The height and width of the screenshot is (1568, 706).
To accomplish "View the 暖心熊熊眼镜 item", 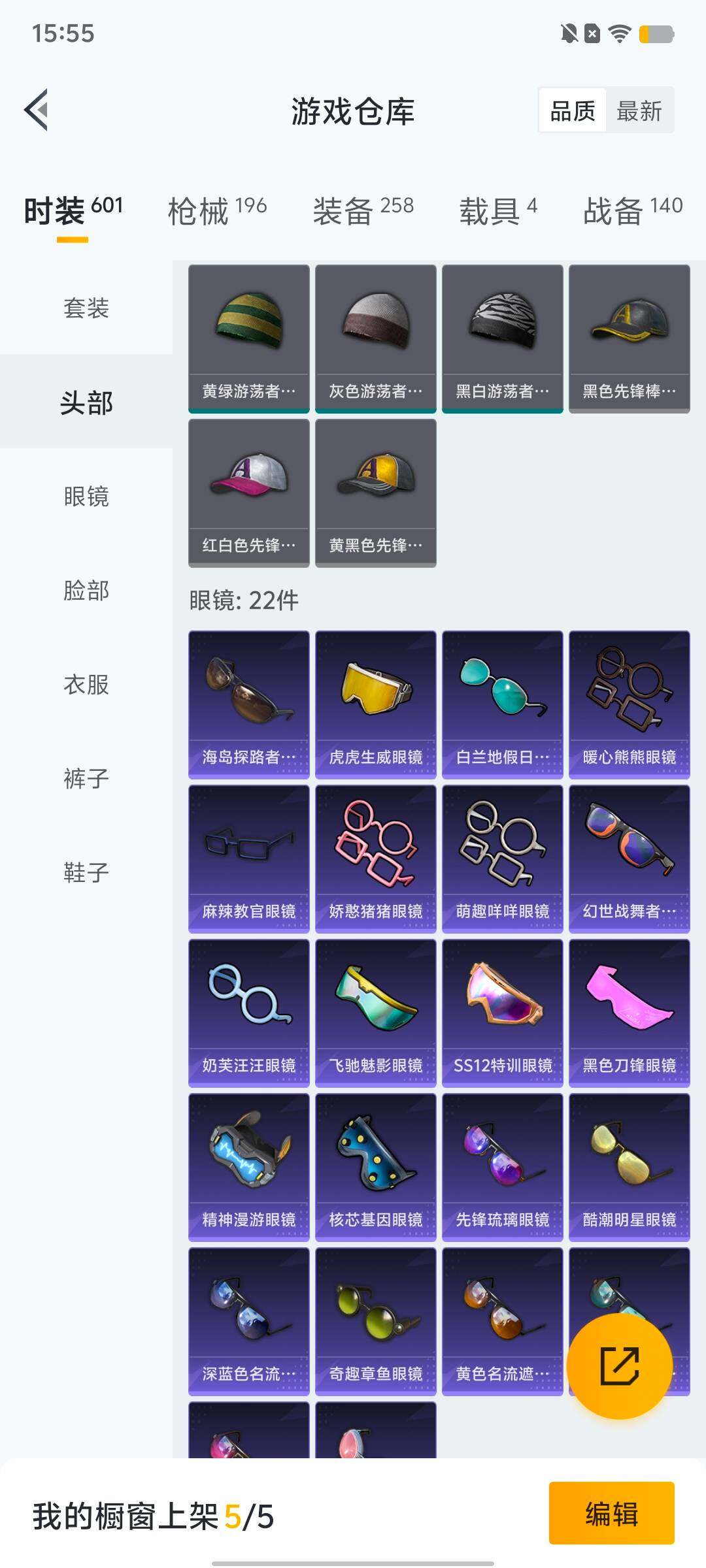I will tap(630, 704).
